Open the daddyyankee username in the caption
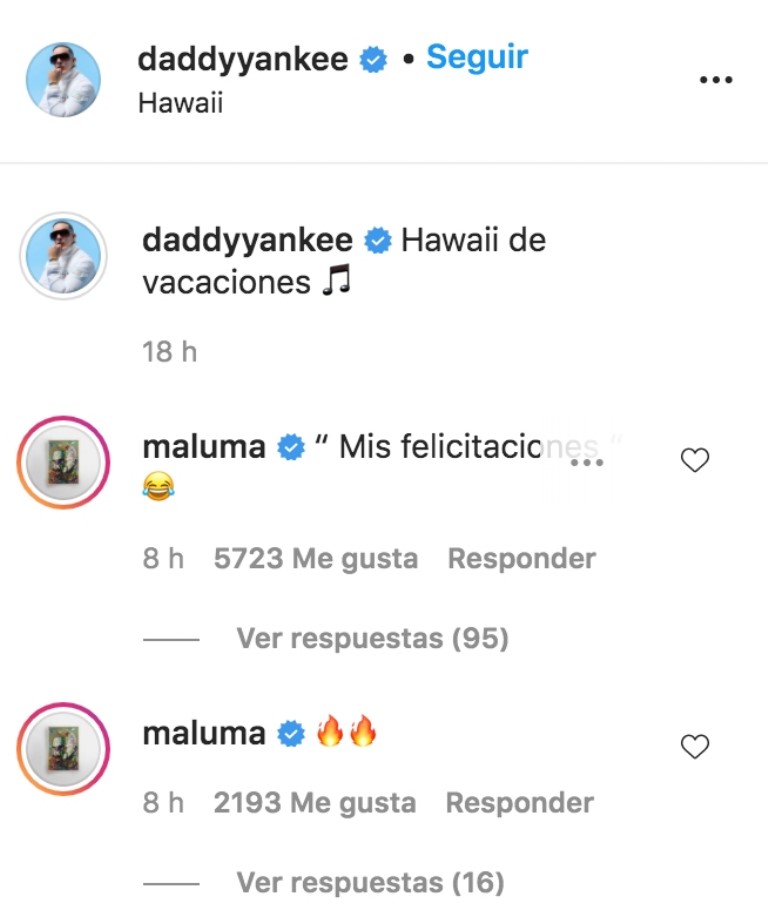Viewport: 768px width, 923px height. pyautogui.click(x=247, y=241)
